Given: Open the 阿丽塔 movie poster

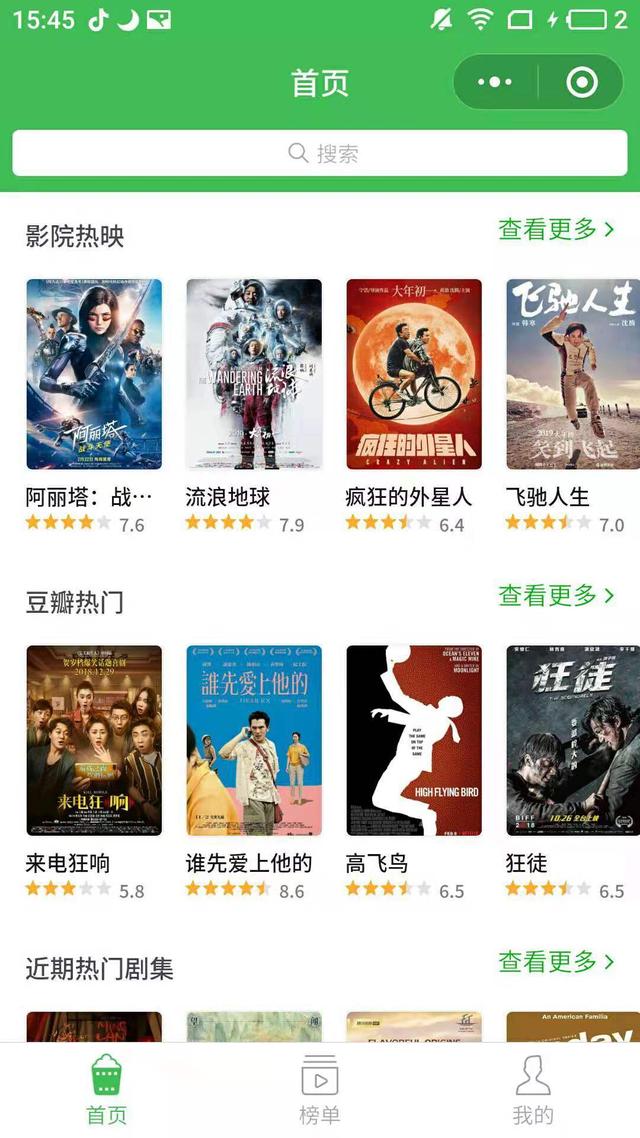Looking at the screenshot, I should (x=94, y=374).
